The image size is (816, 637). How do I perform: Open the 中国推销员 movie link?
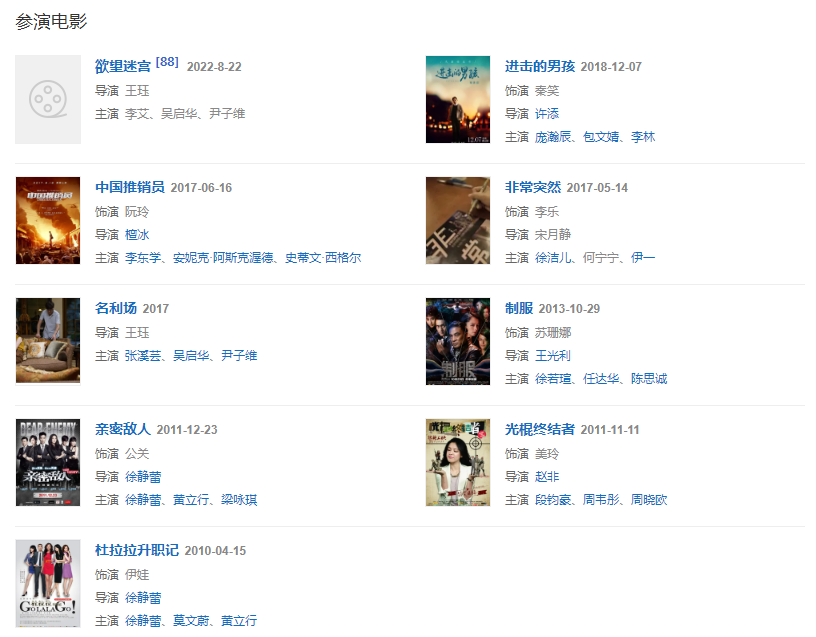click(129, 187)
